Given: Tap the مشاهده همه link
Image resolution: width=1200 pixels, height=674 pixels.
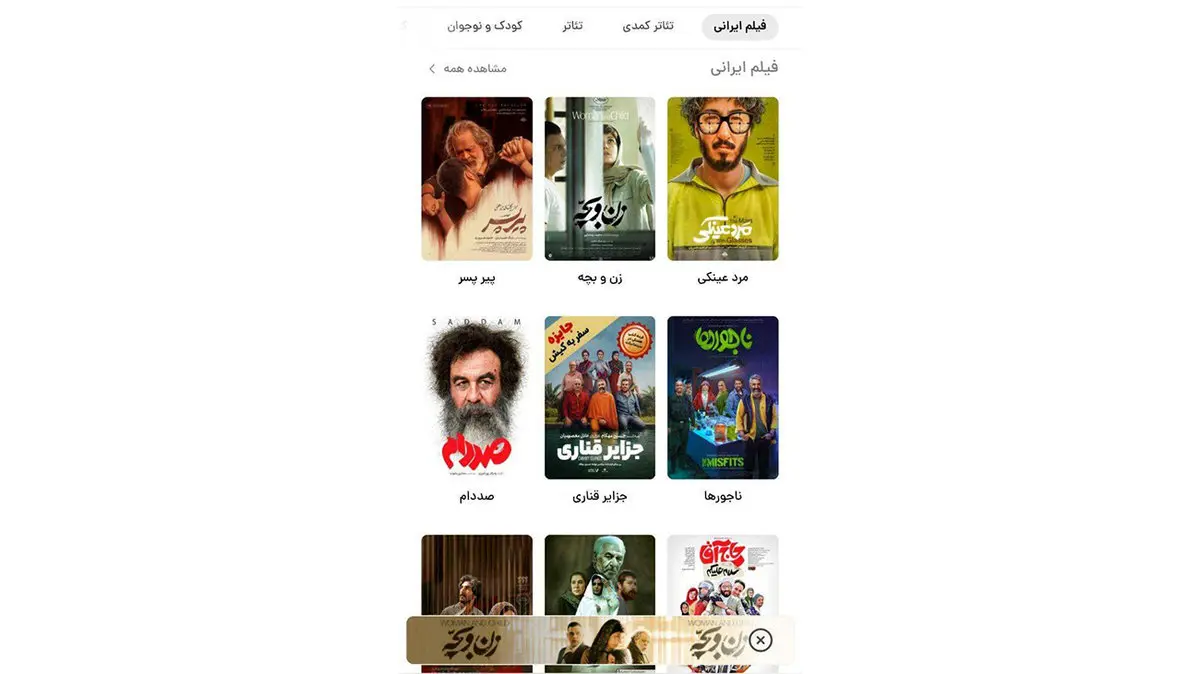Looking at the screenshot, I should click(x=468, y=68).
